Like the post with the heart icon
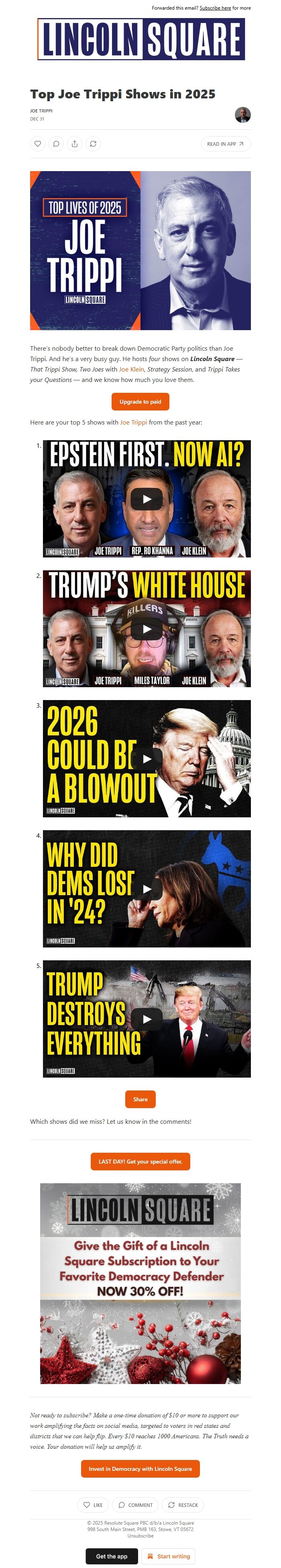 [x=38, y=144]
